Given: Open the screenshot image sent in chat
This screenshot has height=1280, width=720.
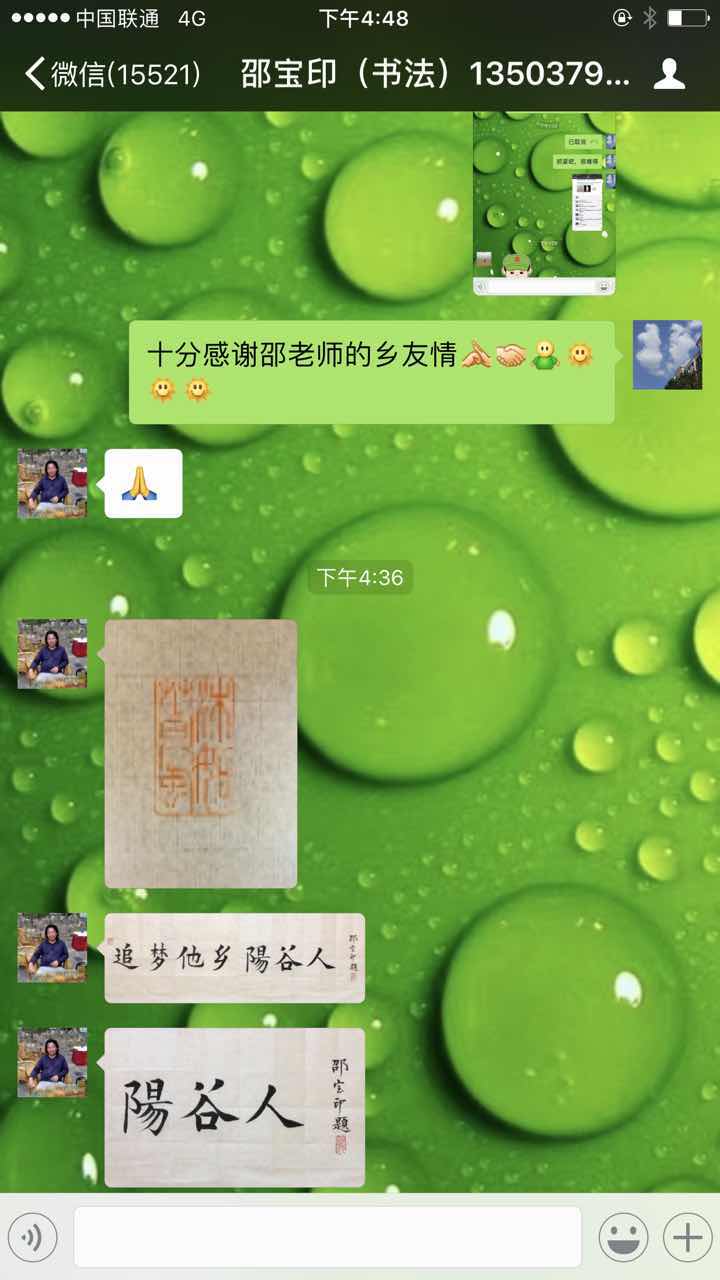Looking at the screenshot, I should (544, 203).
